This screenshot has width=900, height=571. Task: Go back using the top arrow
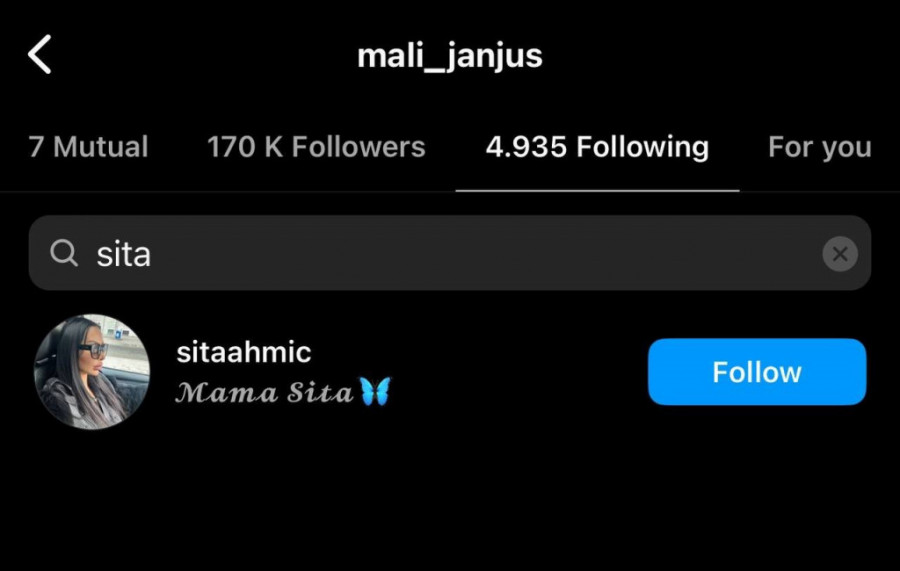click(x=40, y=55)
